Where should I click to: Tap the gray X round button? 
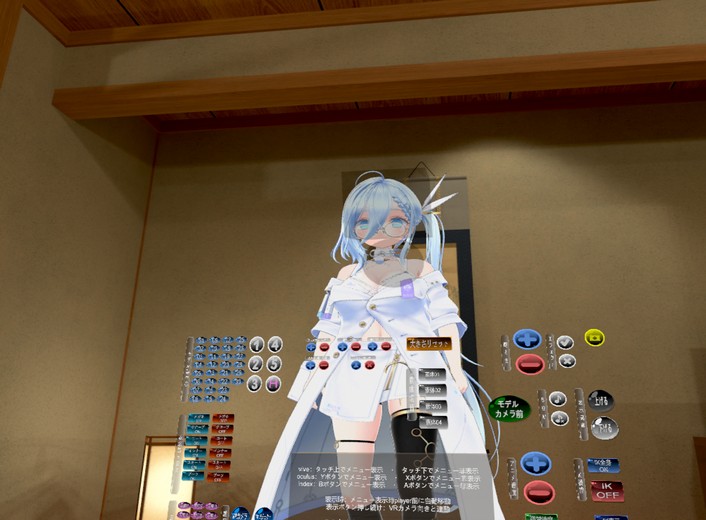point(567,361)
